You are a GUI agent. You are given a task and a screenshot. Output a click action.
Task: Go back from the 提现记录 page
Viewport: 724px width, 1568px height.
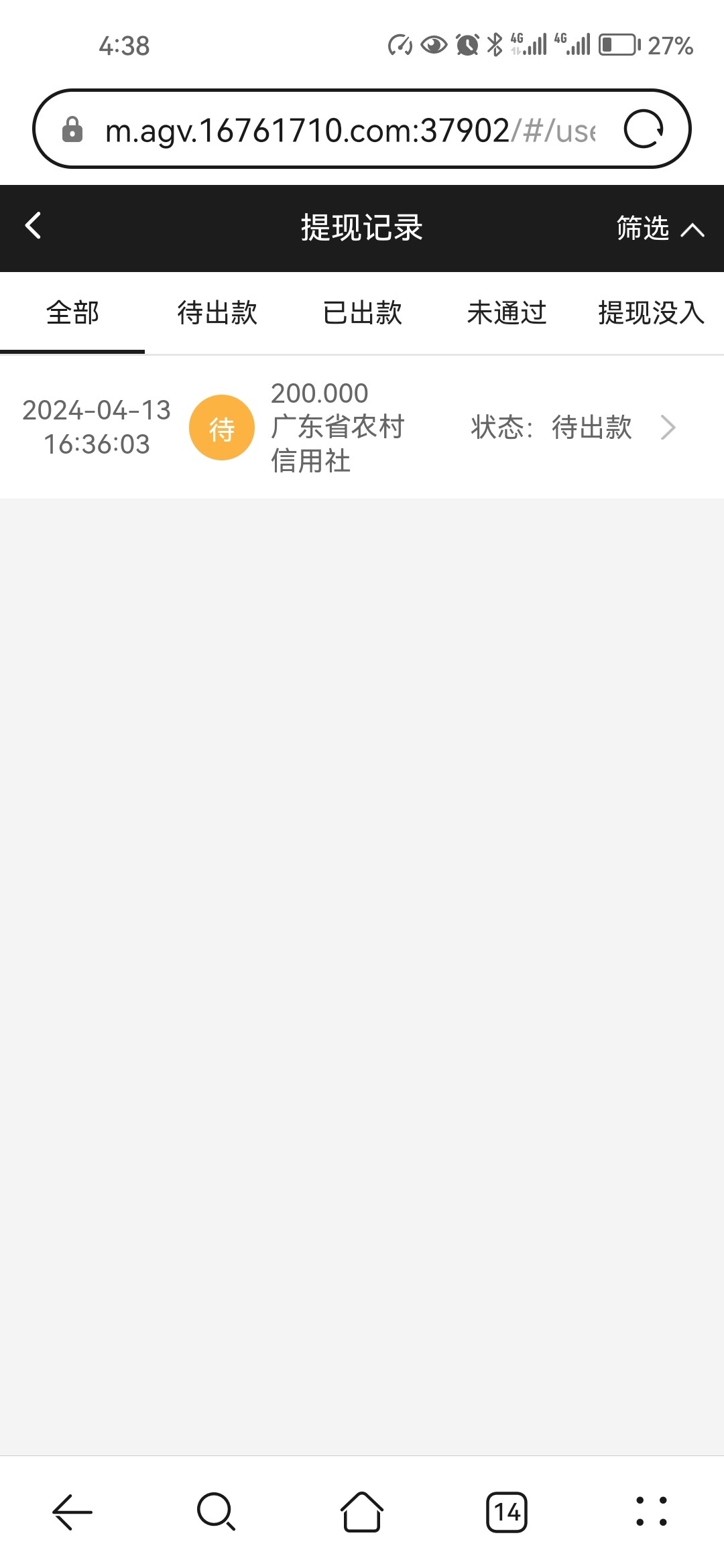point(34,226)
